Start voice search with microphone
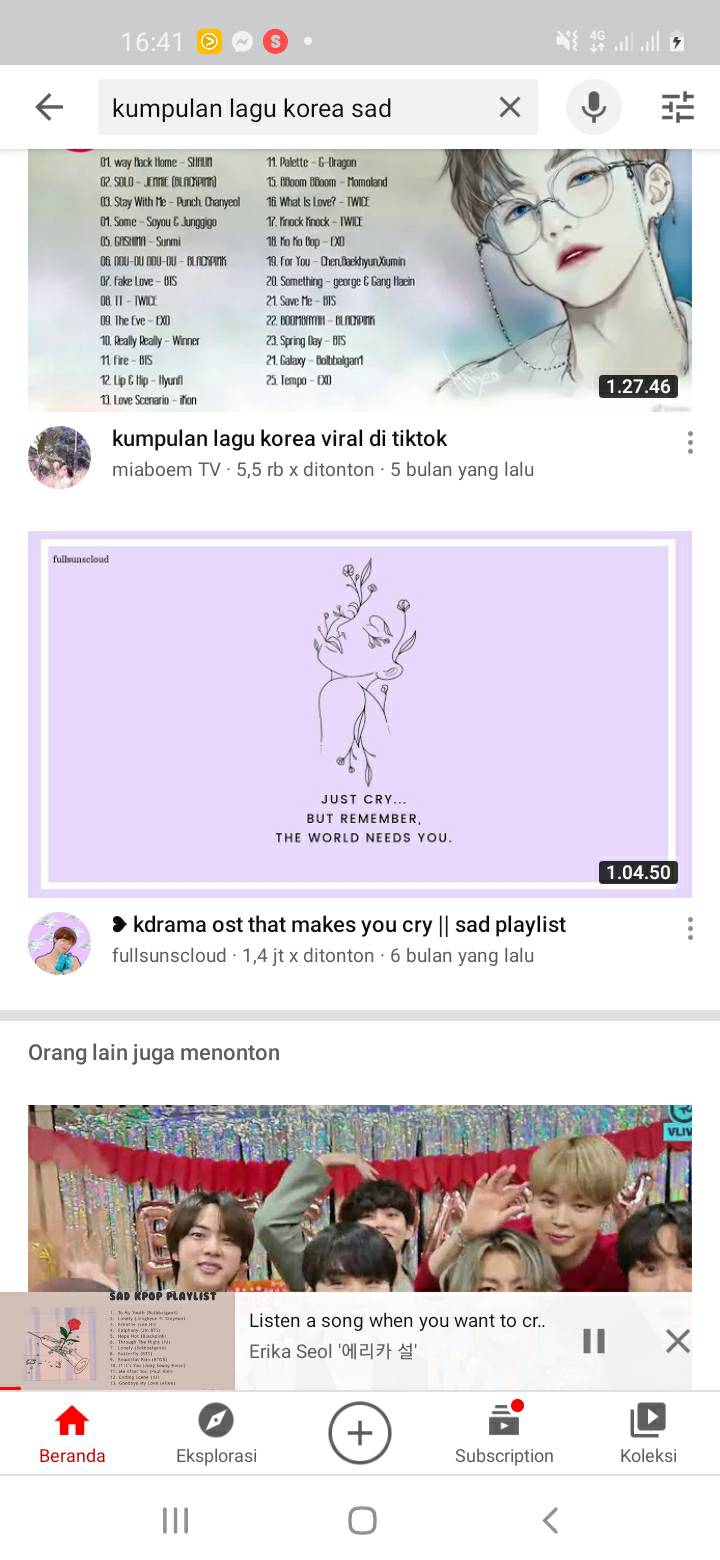720x1560 pixels. coord(594,107)
